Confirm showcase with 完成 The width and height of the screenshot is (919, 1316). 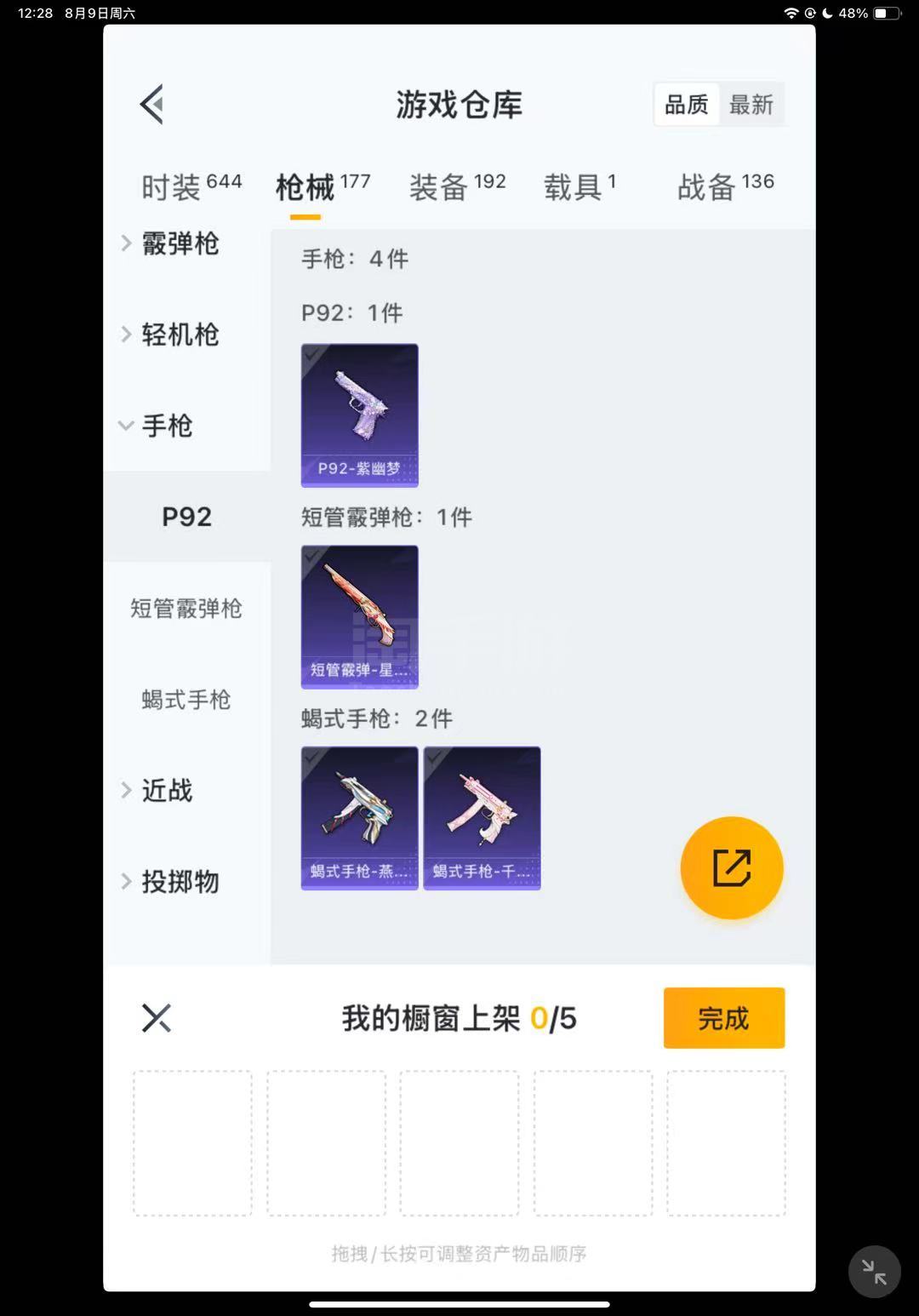(723, 1018)
